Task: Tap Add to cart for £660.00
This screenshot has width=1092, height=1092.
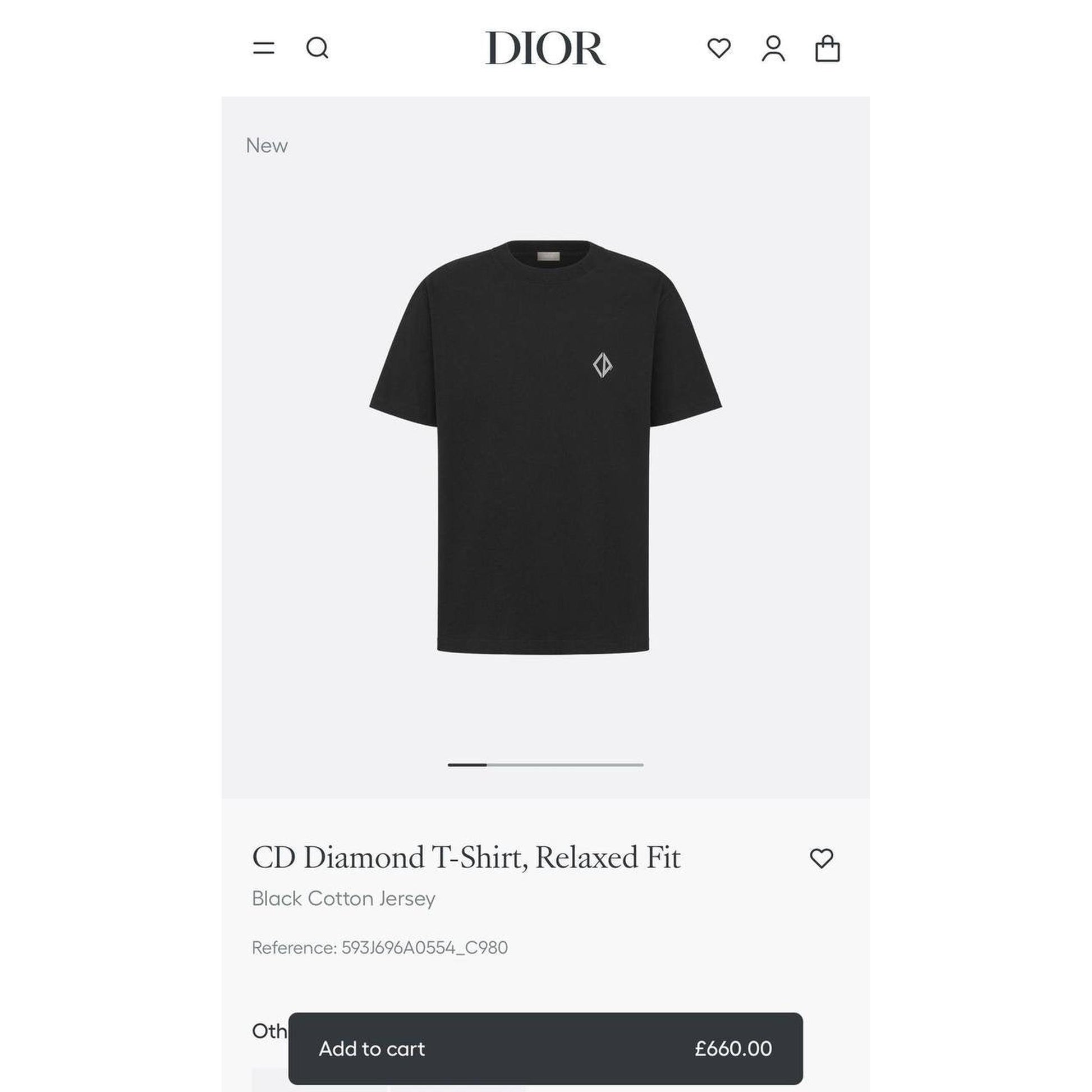Action: 545,1048
